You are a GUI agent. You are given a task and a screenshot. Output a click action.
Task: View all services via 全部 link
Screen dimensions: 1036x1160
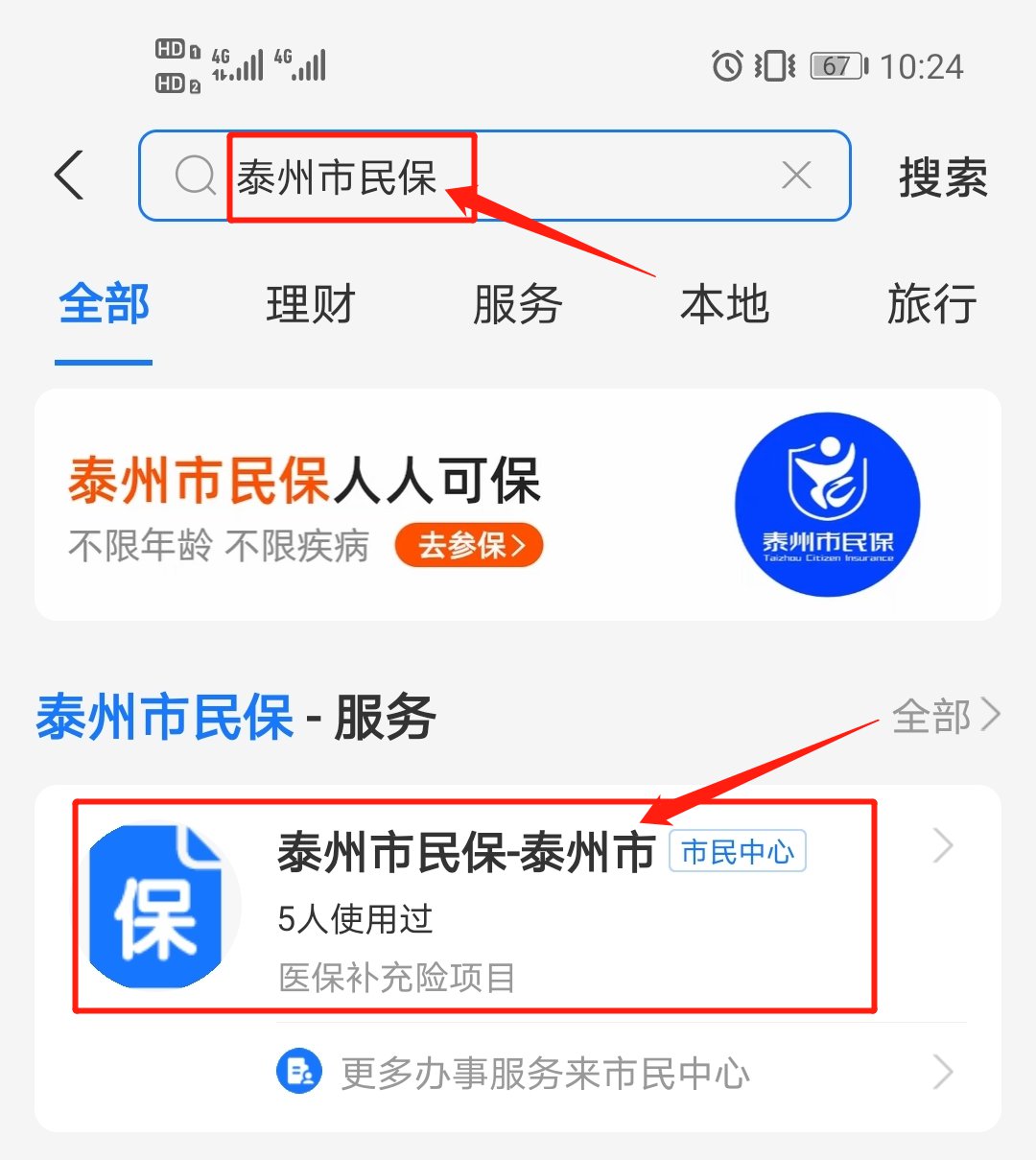945,716
